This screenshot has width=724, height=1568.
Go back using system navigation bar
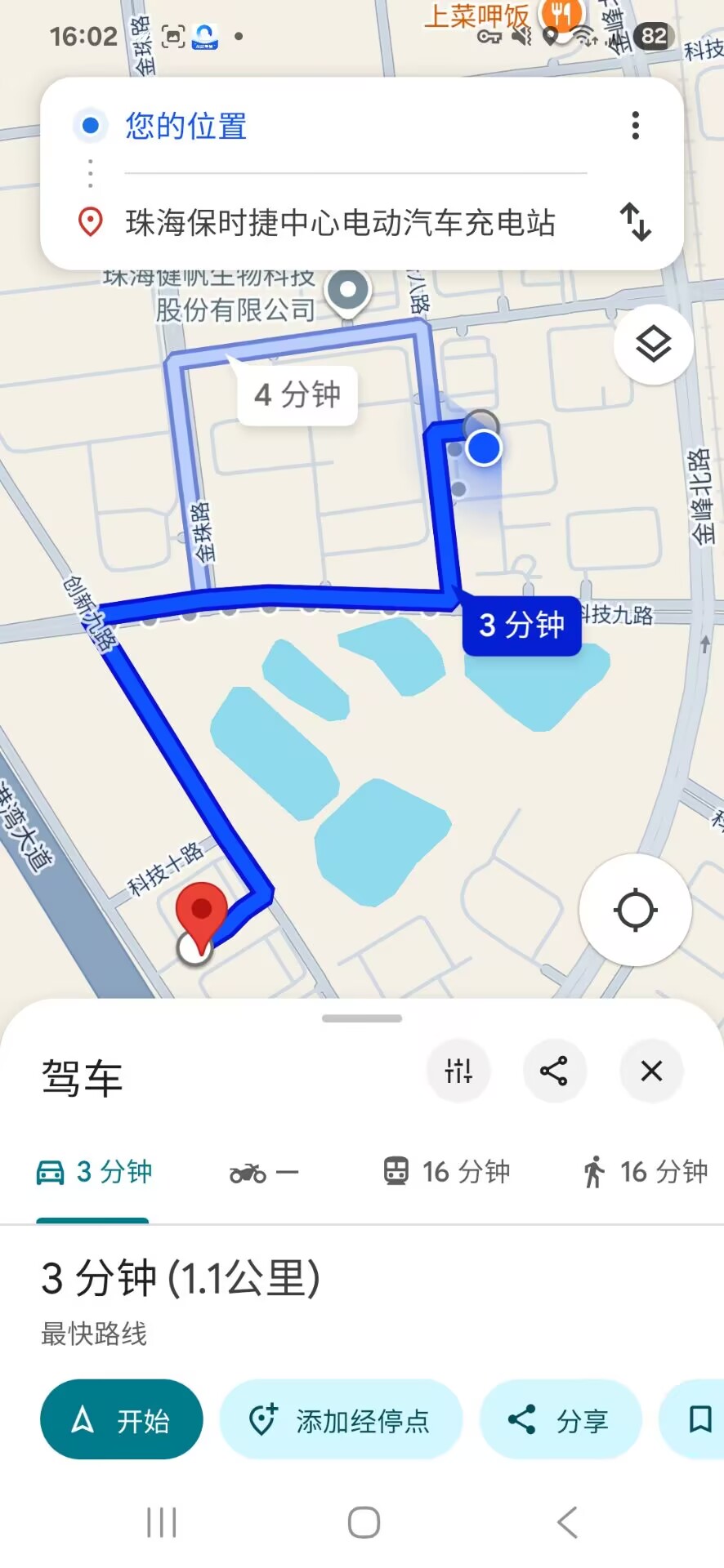[567, 1522]
